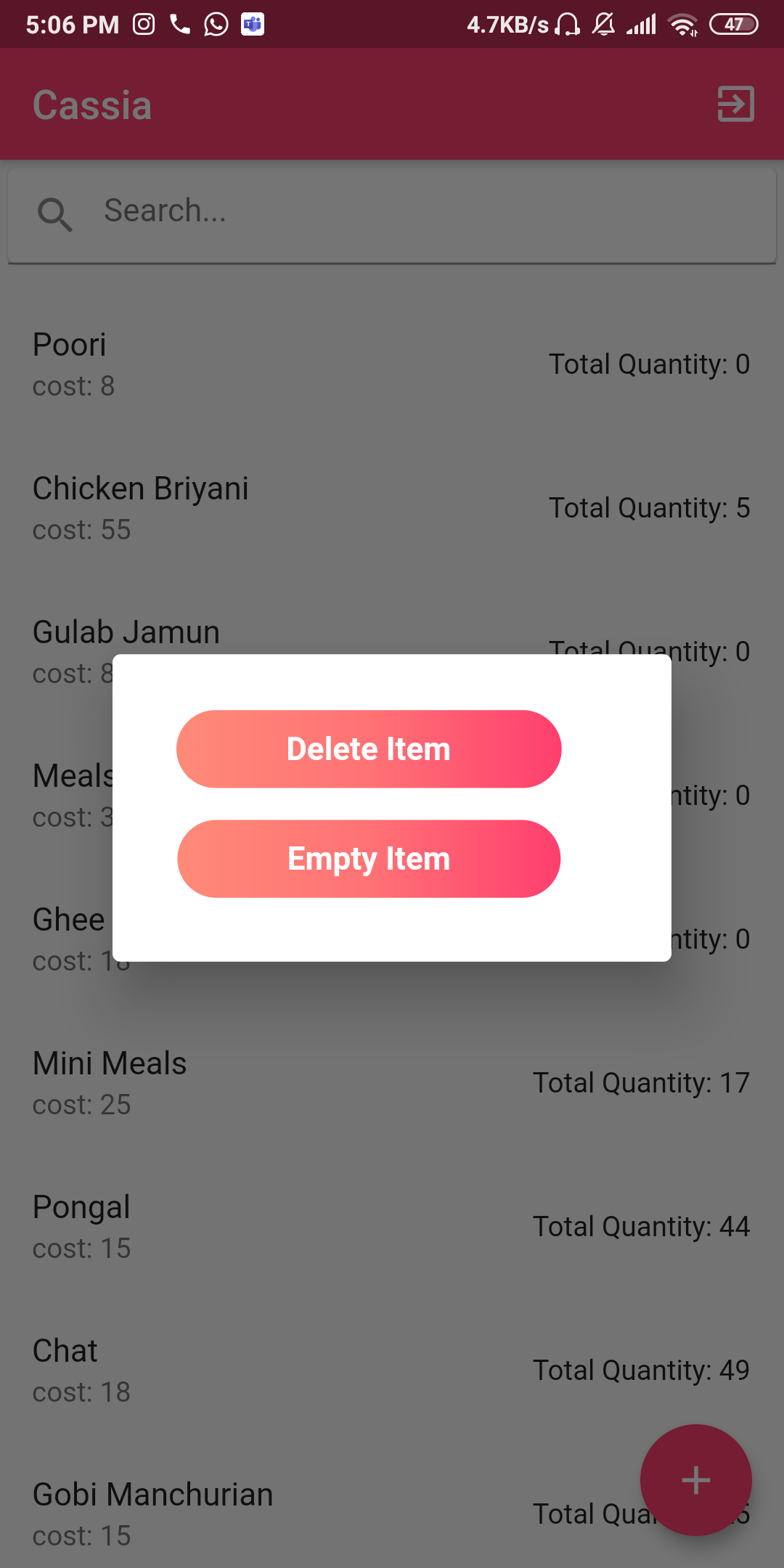Add a new item with the plus button
Screen dimensions: 784x1568
pos(695,1480)
